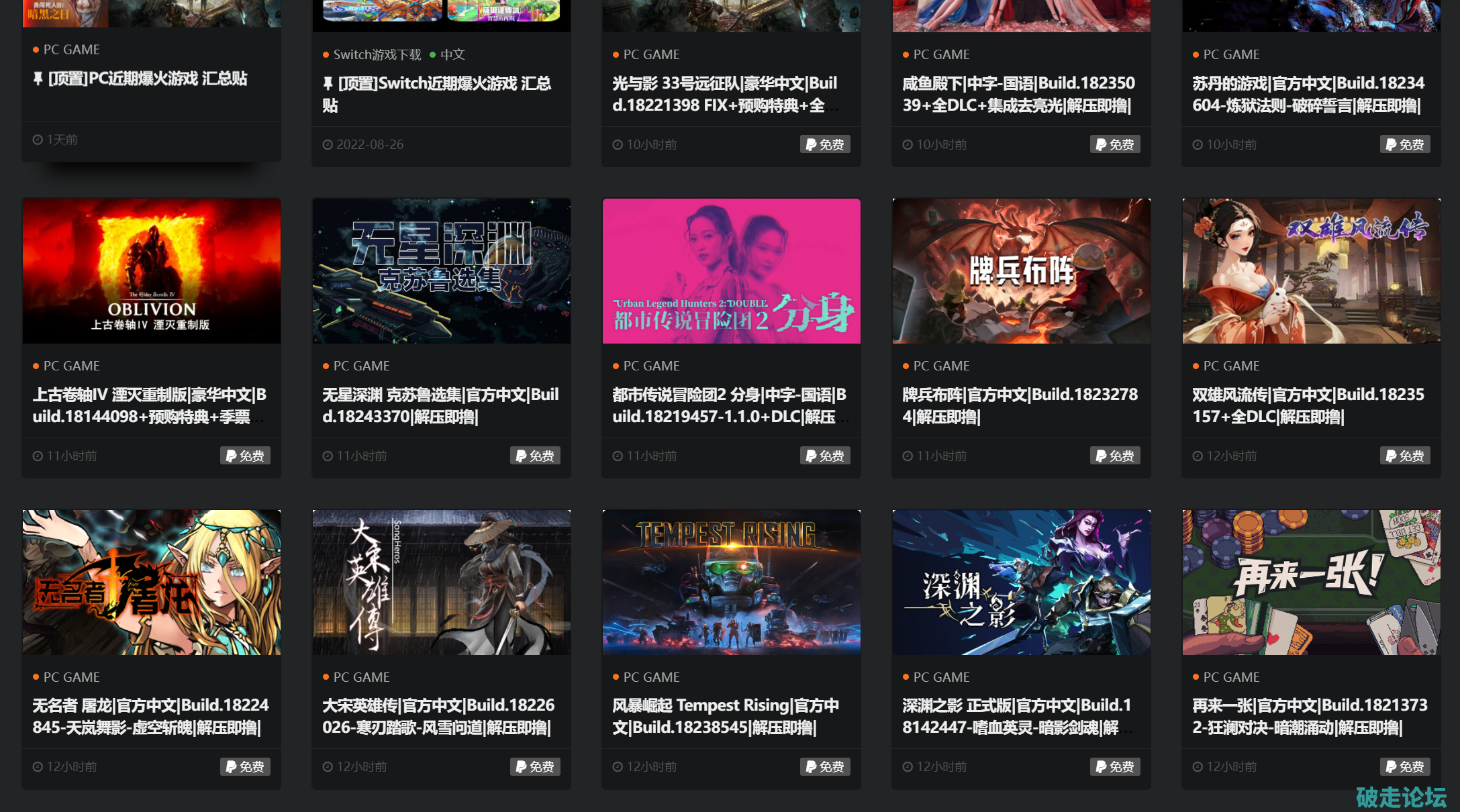Open 再来一张 game cover image
The image size is (1460, 812).
click(x=1311, y=582)
